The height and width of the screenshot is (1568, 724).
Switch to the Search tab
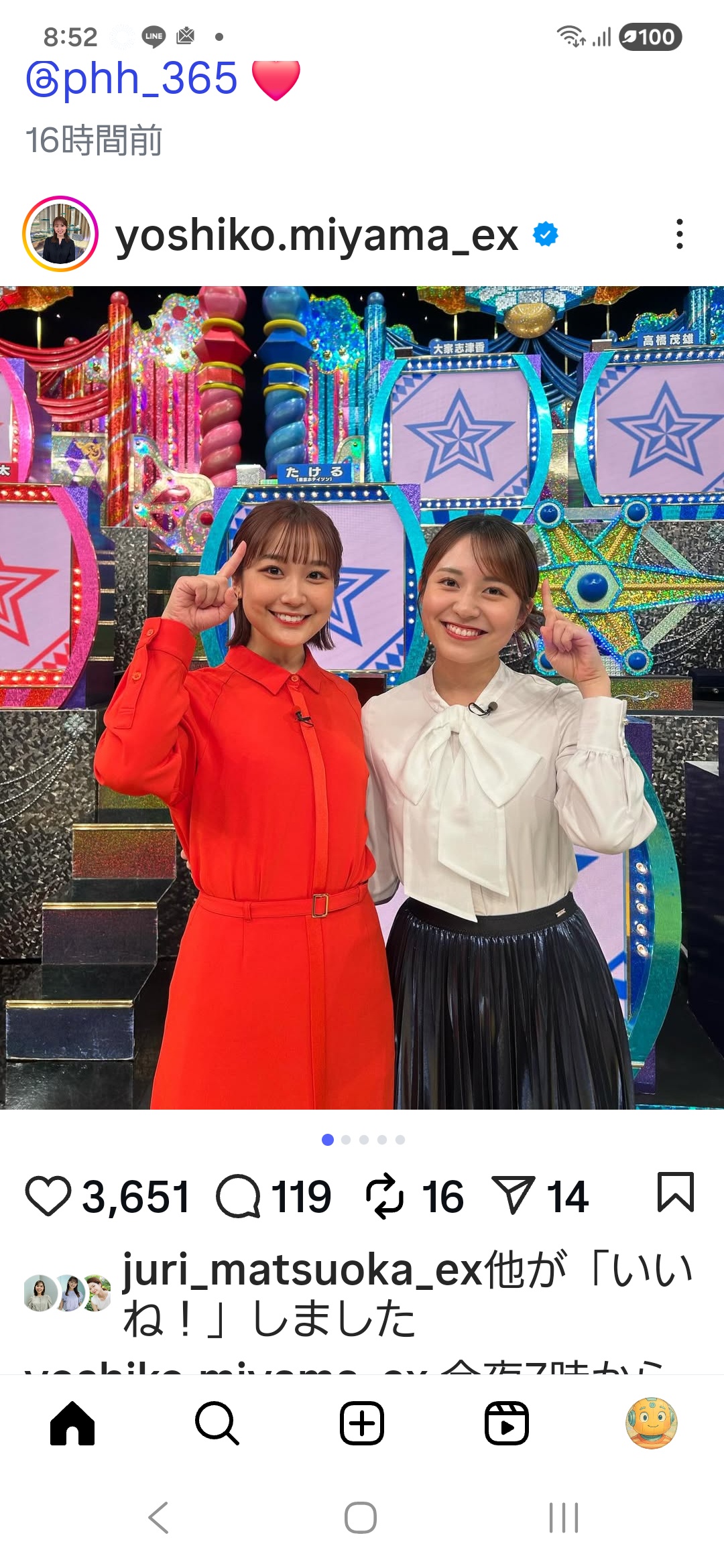(x=217, y=1423)
